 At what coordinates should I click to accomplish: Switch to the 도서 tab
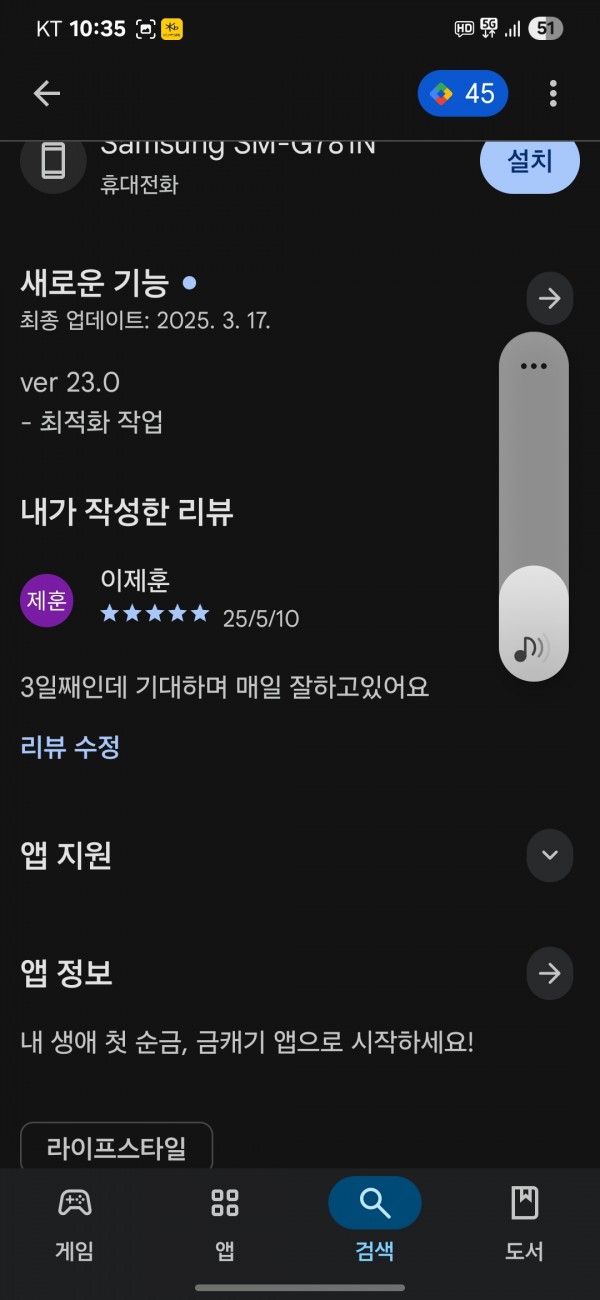[x=525, y=1222]
